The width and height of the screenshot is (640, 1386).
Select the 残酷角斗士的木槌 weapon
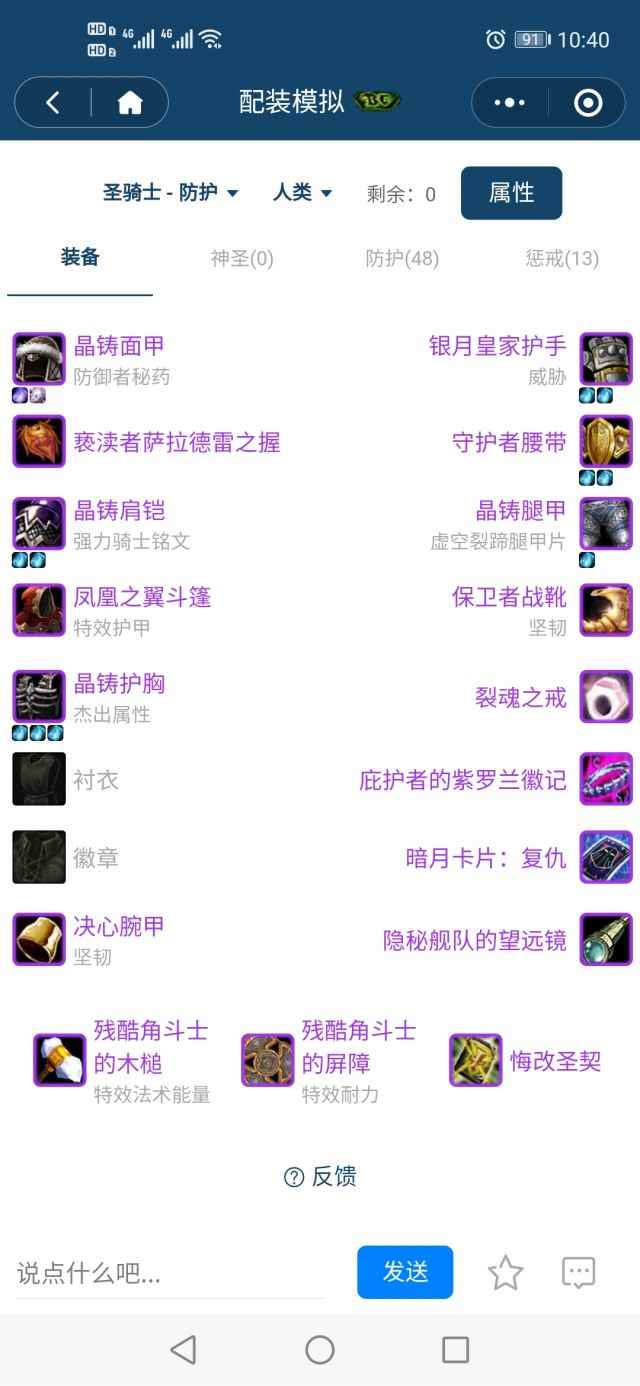(x=151, y=1047)
